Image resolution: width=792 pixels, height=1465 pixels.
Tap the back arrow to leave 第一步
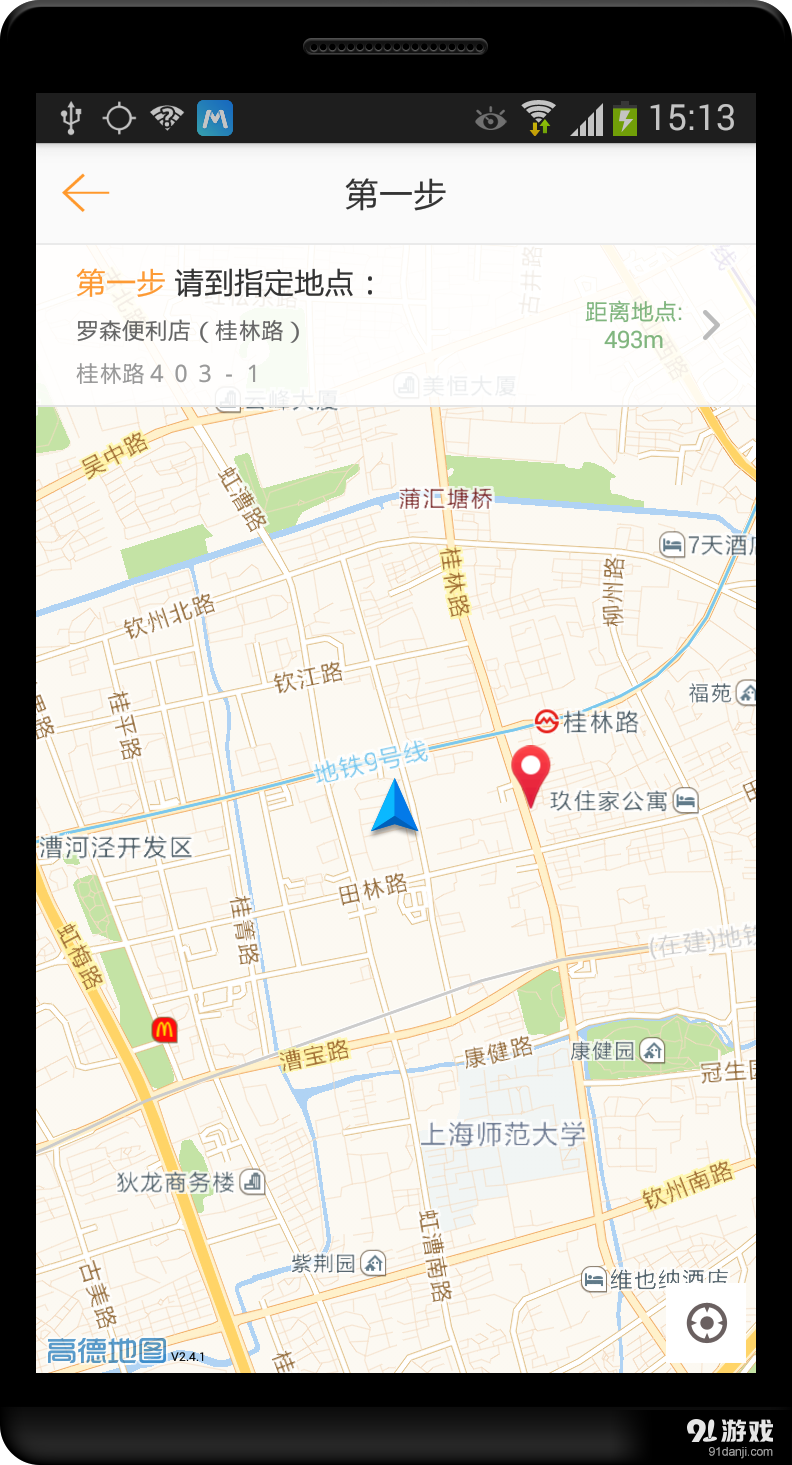click(x=84, y=193)
